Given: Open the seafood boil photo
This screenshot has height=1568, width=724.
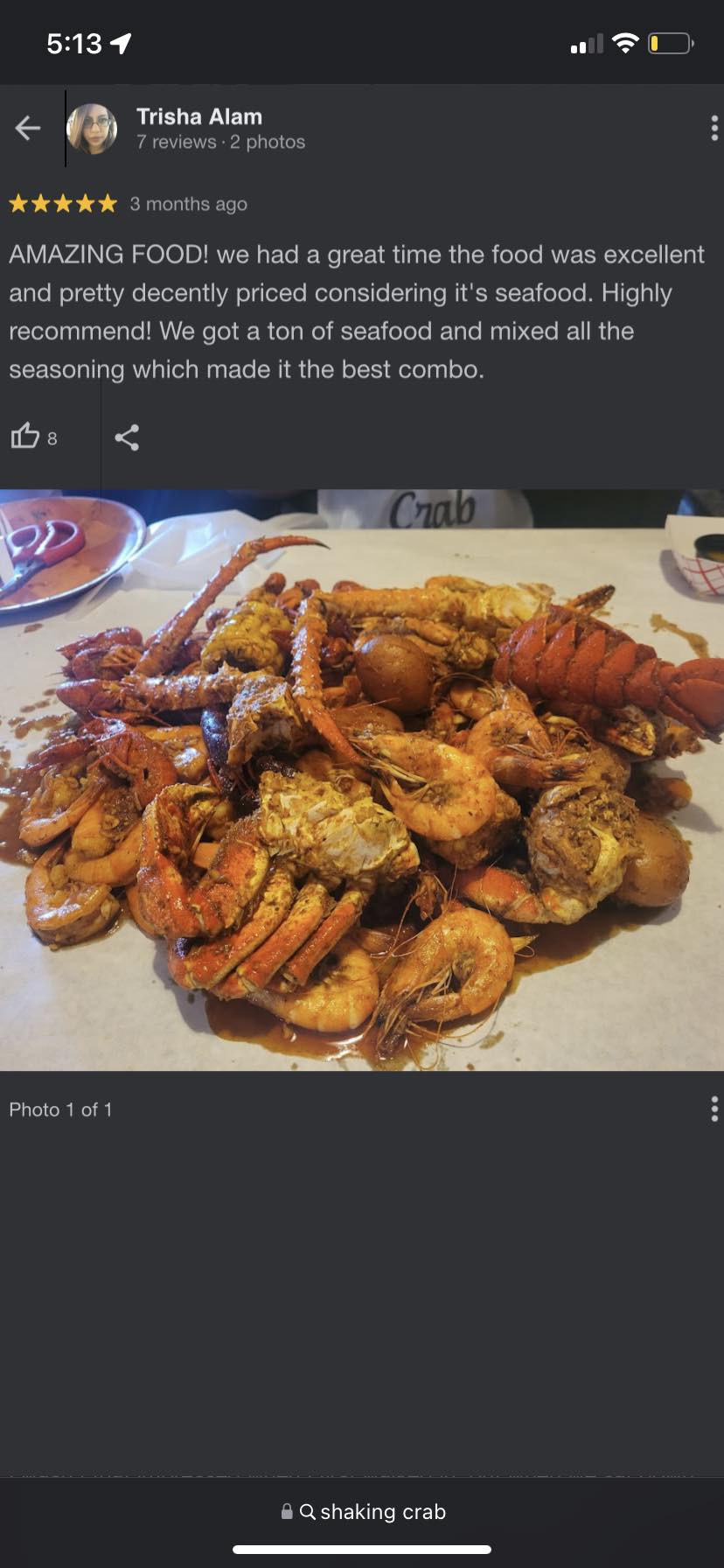Looking at the screenshot, I should (362, 780).
